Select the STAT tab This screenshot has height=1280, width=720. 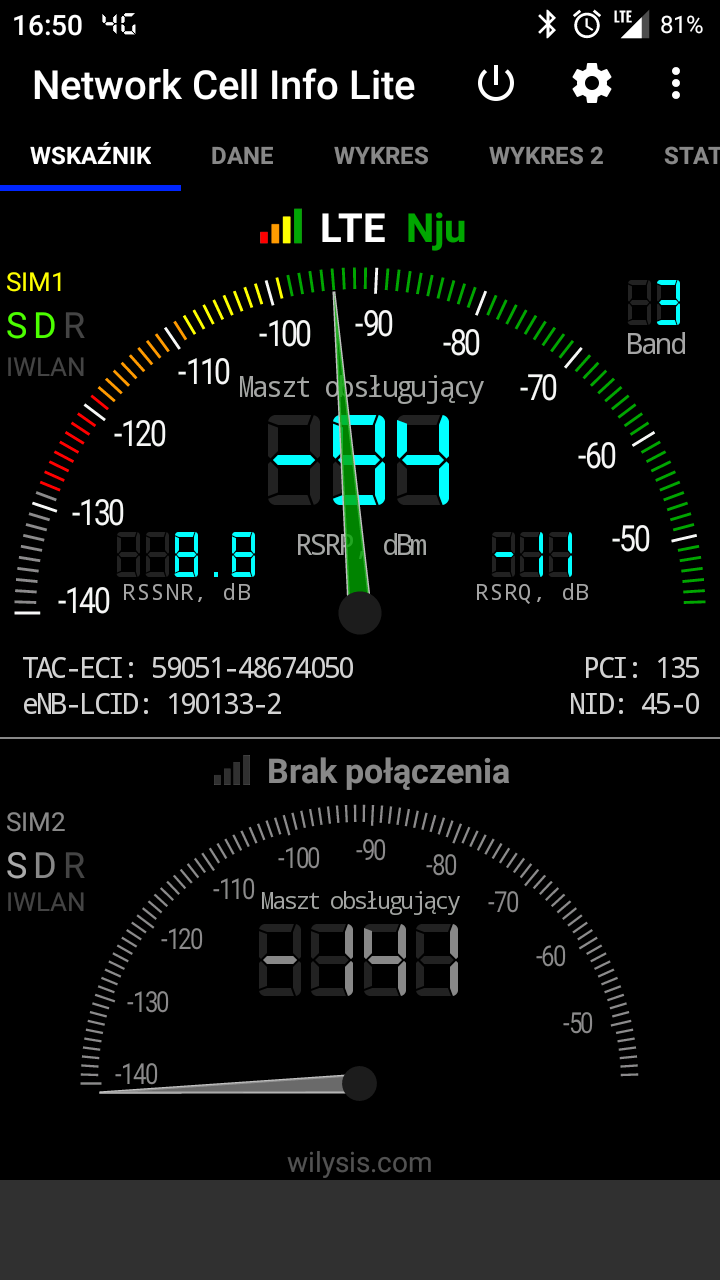click(x=692, y=156)
